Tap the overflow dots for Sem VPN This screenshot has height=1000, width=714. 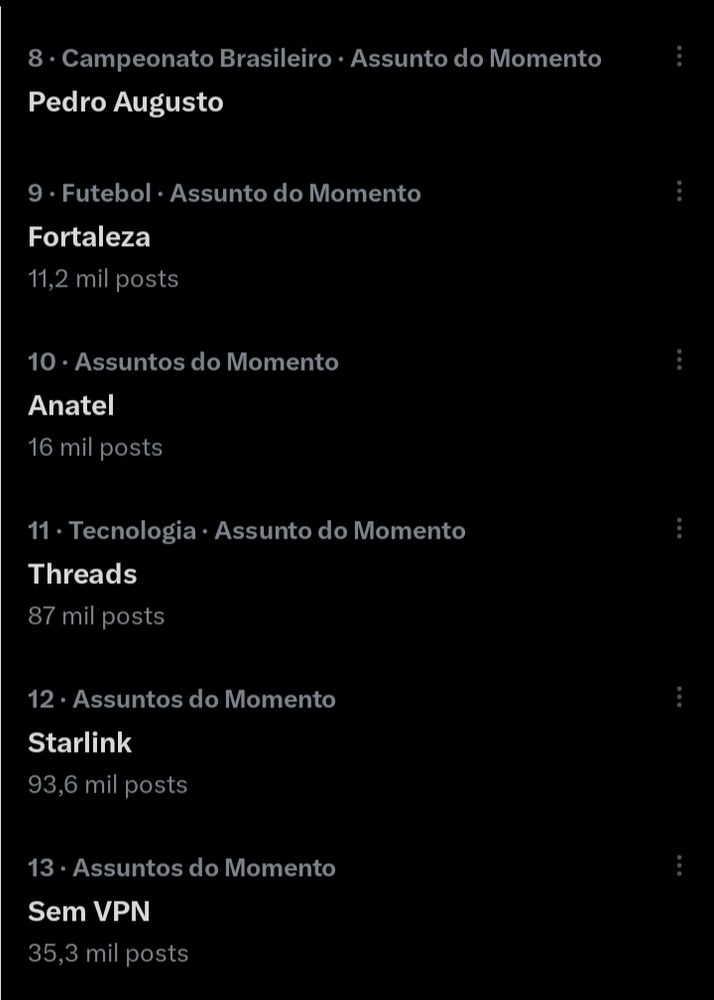click(679, 866)
